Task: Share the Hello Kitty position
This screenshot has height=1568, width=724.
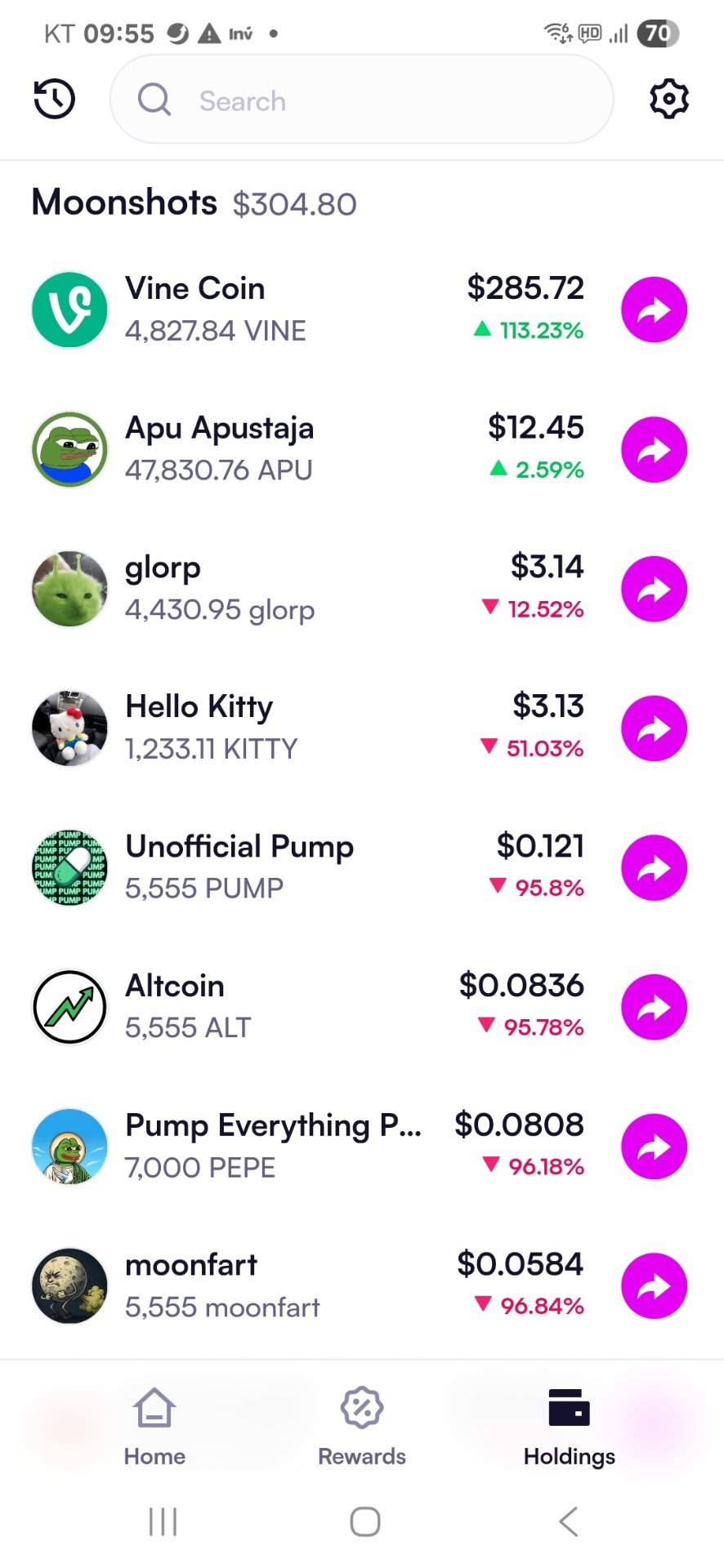Action: point(654,728)
